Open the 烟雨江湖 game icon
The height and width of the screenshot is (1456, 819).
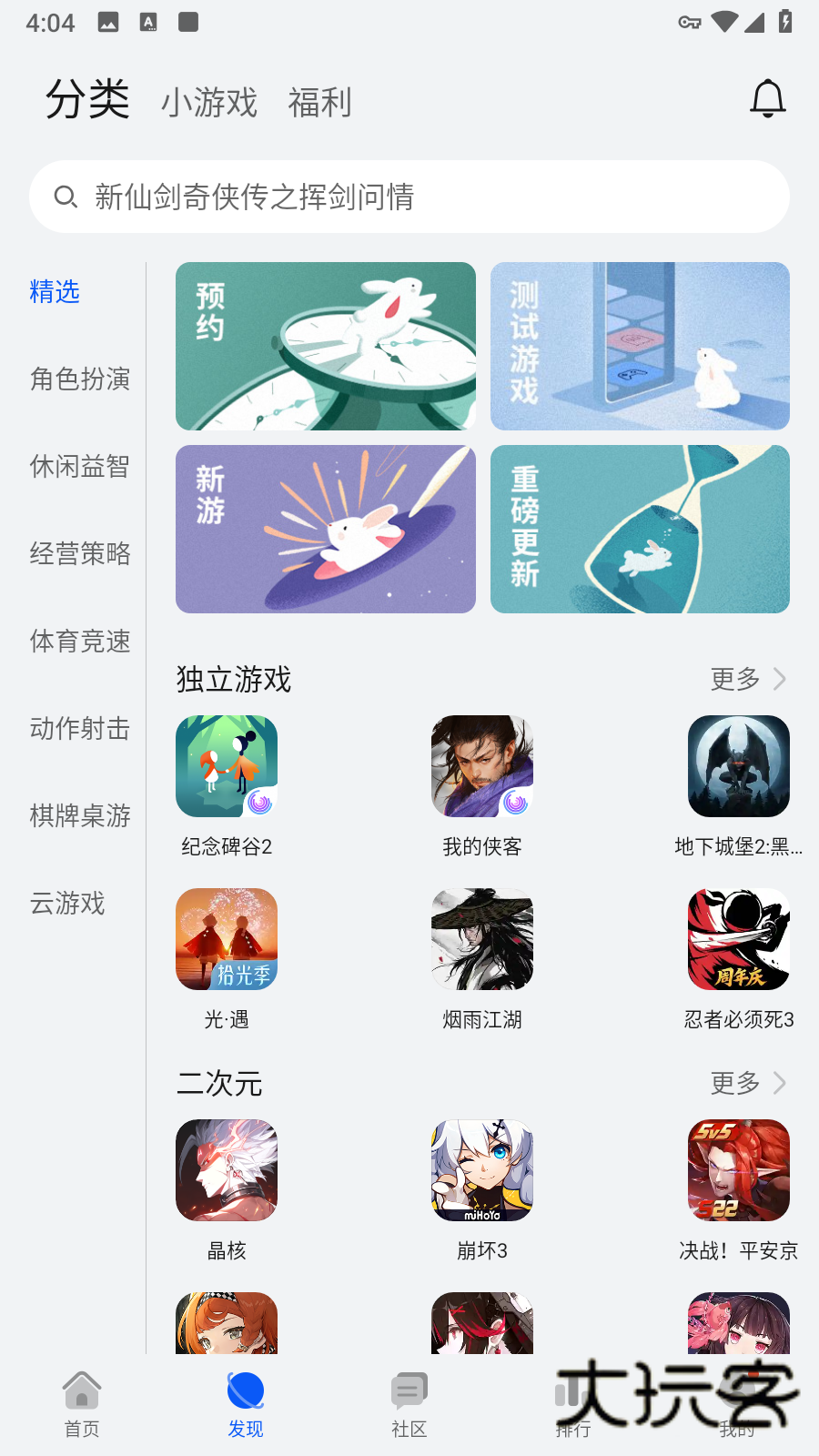481,939
